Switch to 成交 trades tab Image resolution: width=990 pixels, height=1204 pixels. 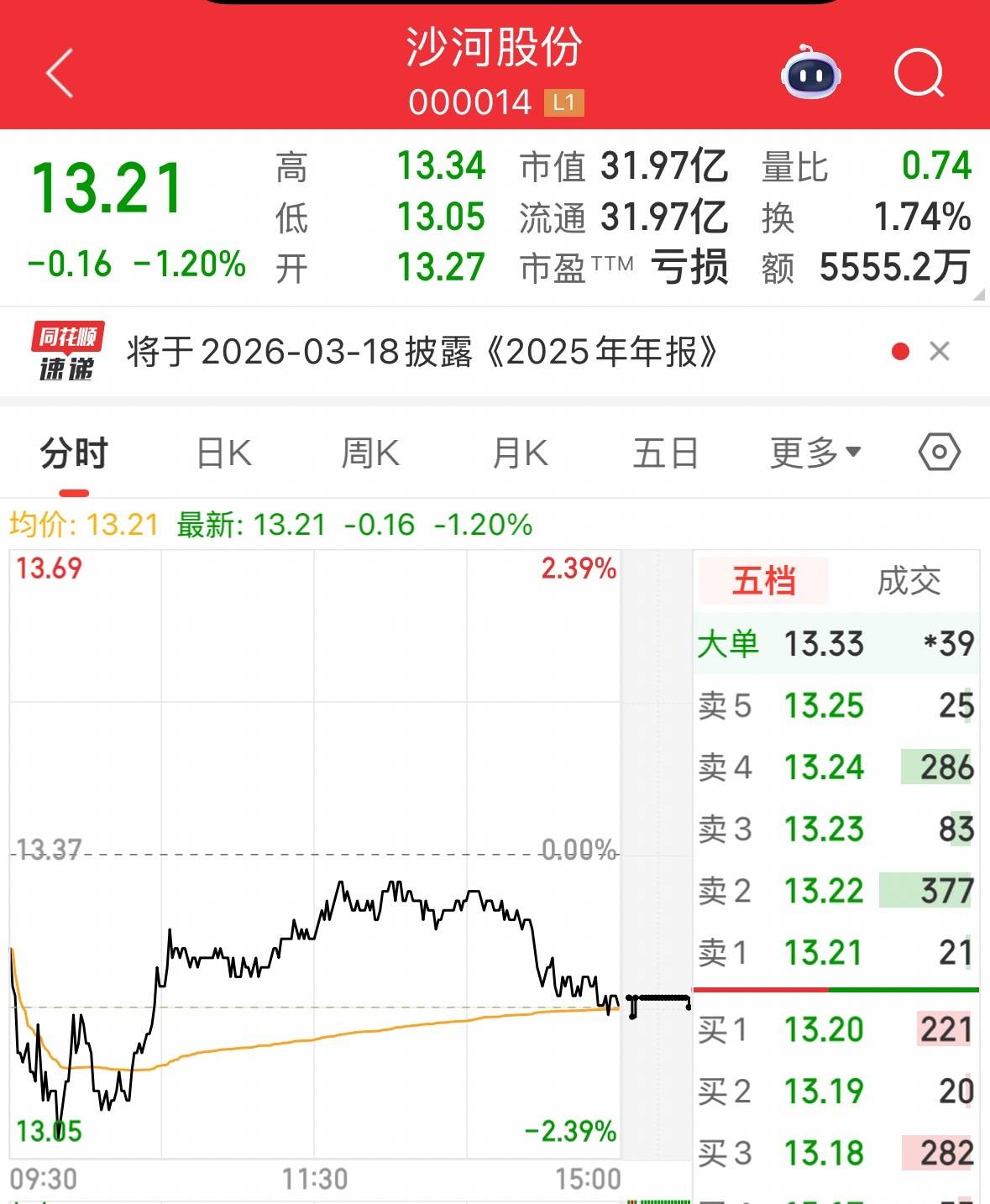(x=909, y=581)
